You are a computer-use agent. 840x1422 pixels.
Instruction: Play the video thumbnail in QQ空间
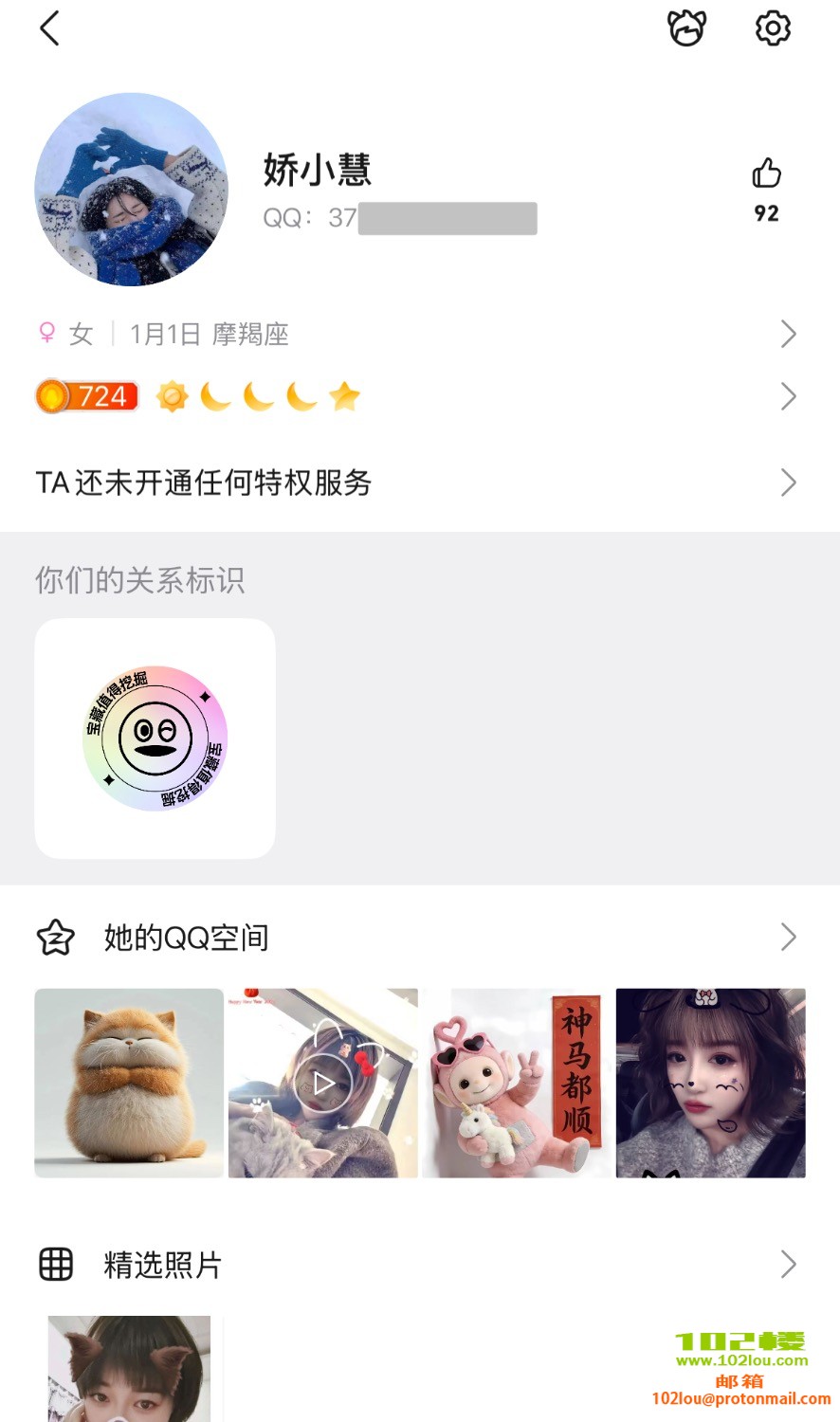pos(323,1083)
